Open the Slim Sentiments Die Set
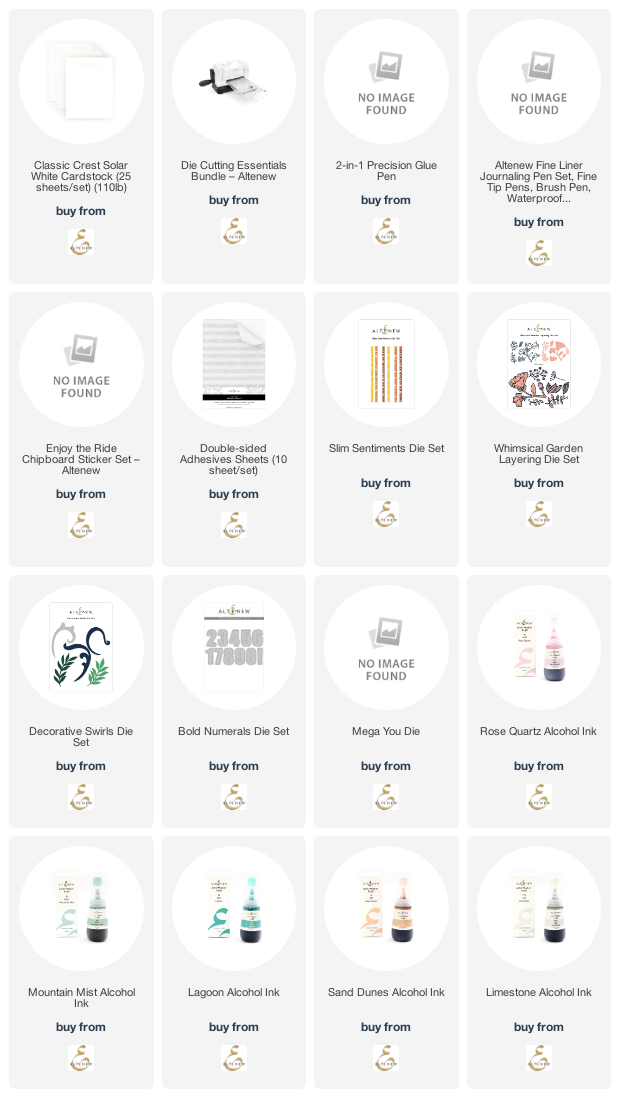 [x=387, y=429]
